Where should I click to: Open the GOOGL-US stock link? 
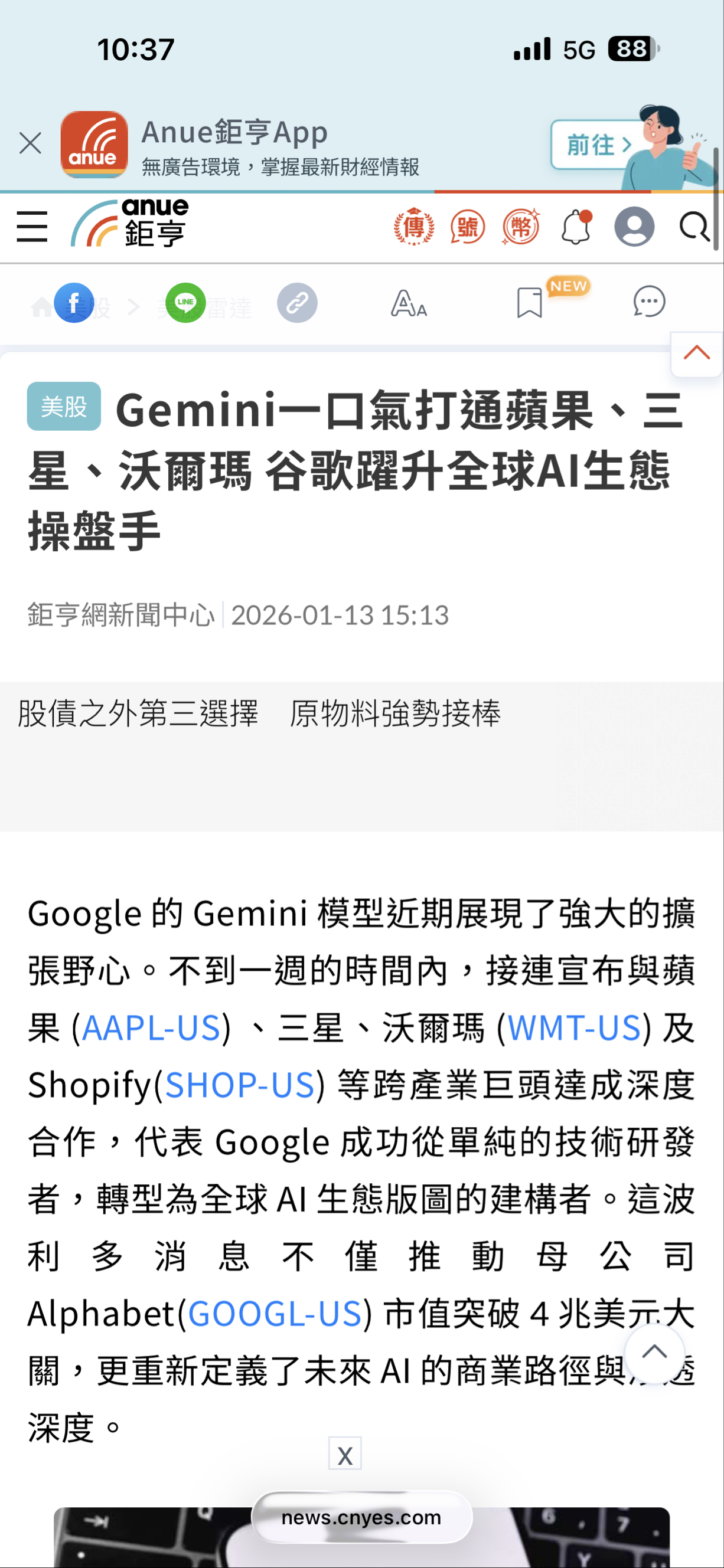coord(275,1313)
